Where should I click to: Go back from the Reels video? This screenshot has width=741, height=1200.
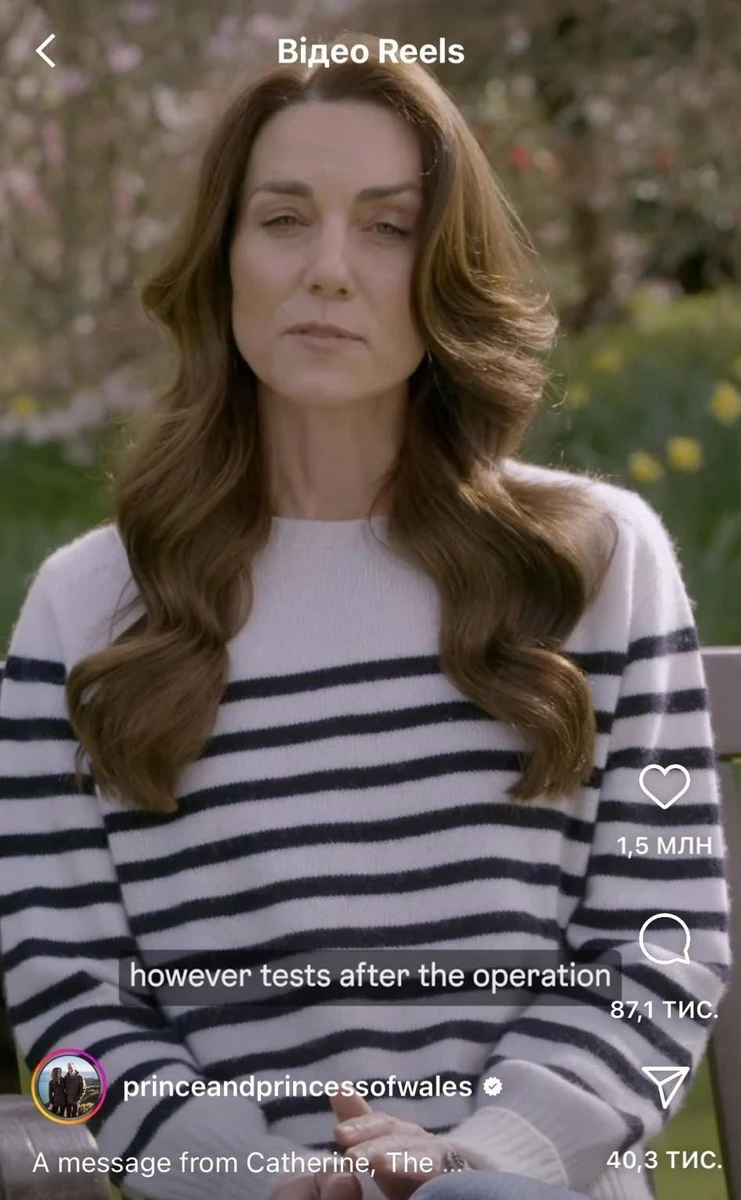(x=46, y=51)
